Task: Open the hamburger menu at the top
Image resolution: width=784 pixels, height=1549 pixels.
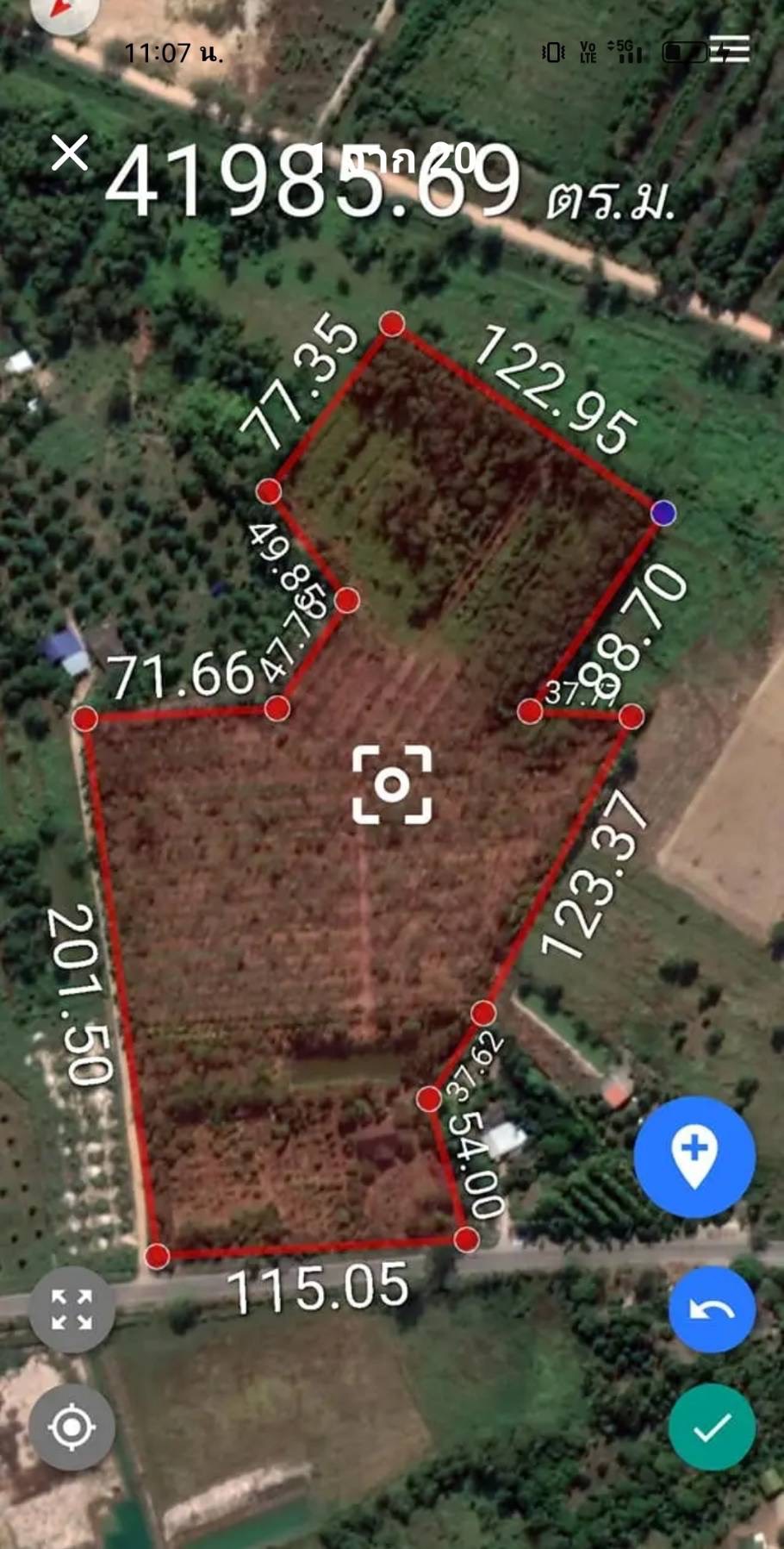Action: point(731,50)
